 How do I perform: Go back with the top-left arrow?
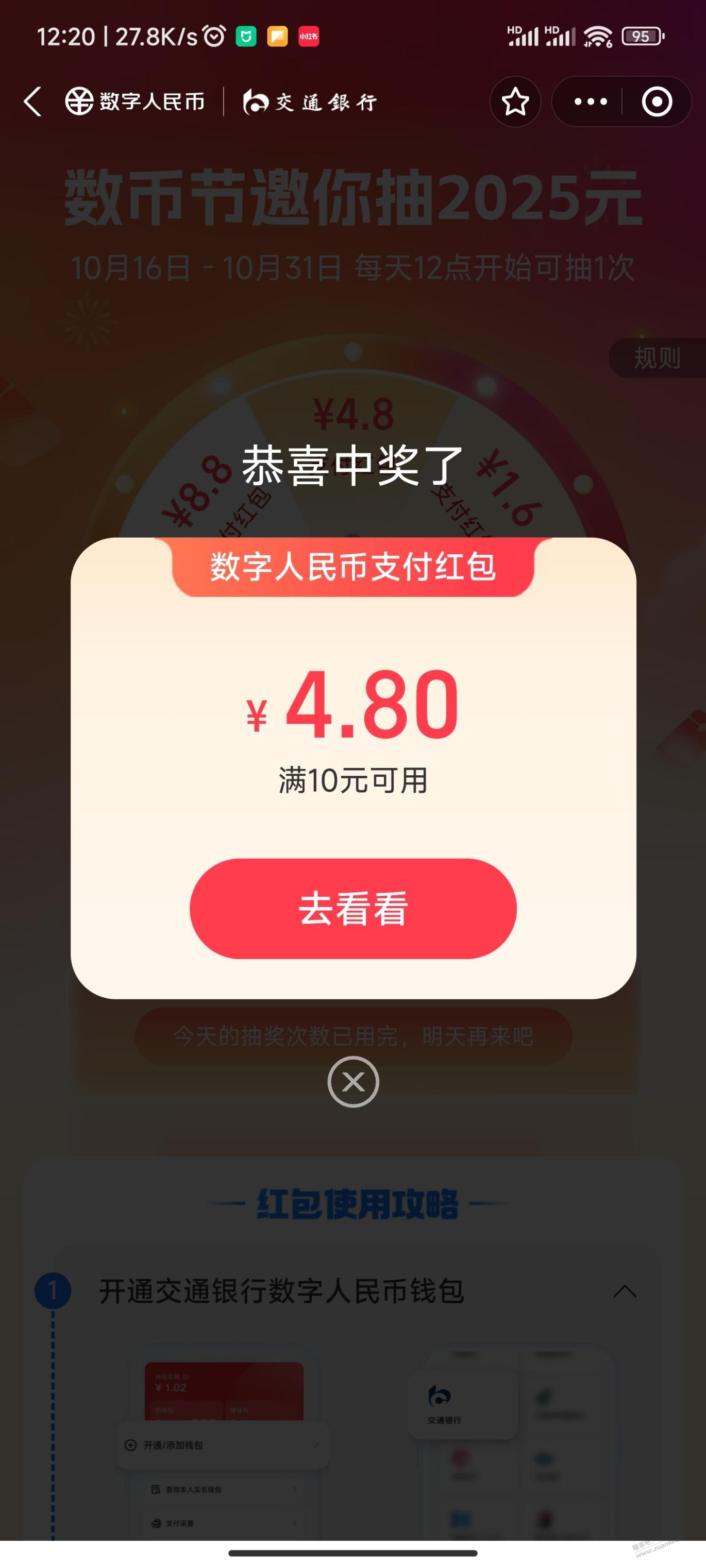pyautogui.click(x=33, y=101)
